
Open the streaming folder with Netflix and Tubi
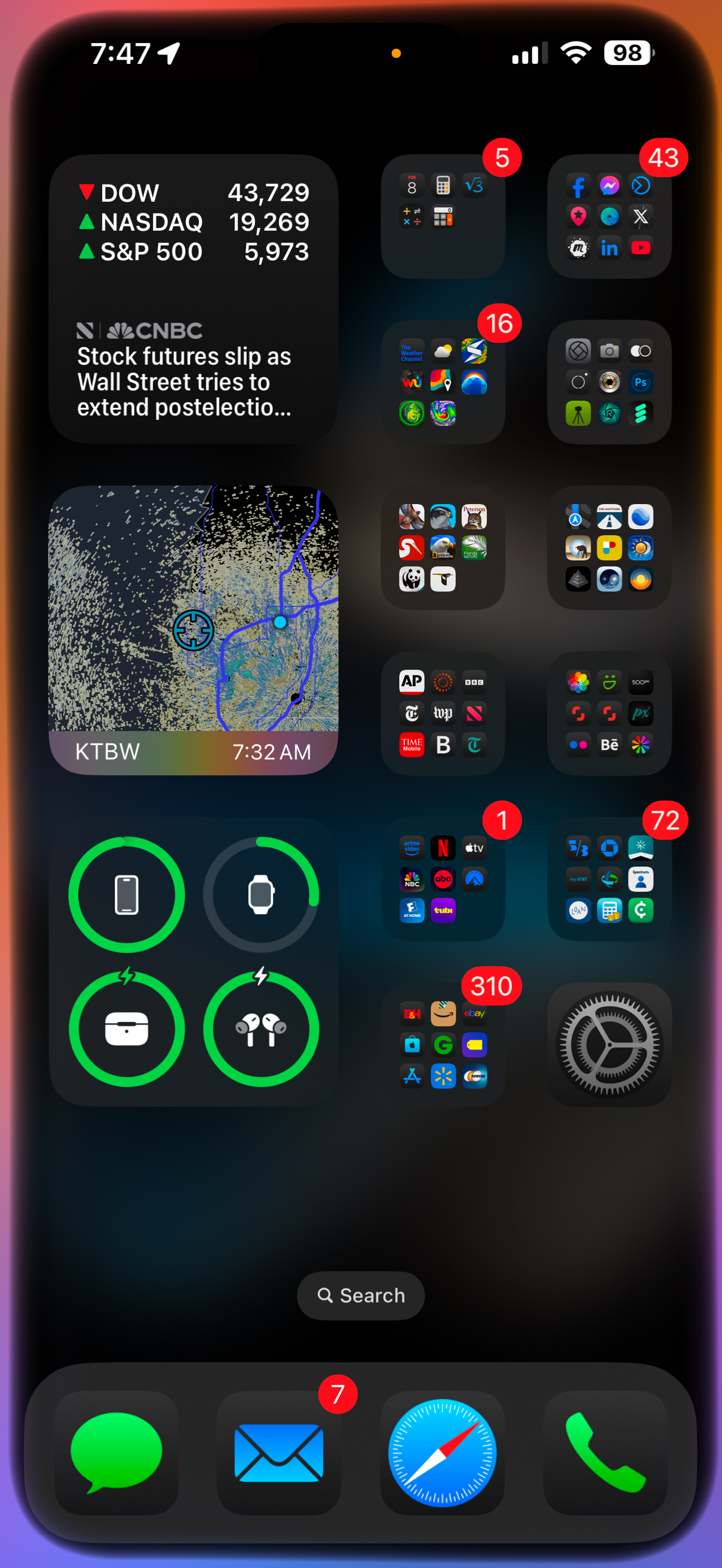[443, 879]
